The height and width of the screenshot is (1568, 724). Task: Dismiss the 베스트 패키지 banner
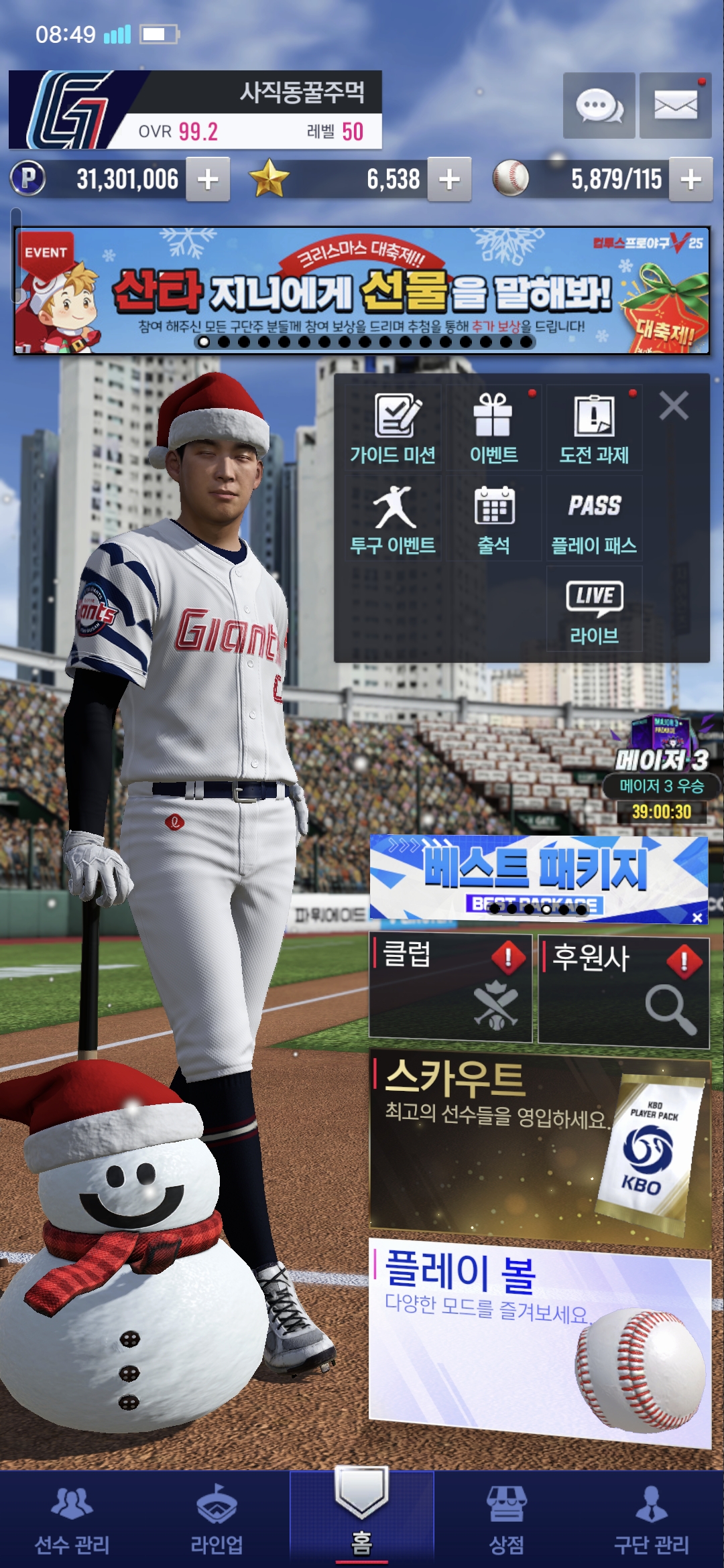(x=697, y=917)
